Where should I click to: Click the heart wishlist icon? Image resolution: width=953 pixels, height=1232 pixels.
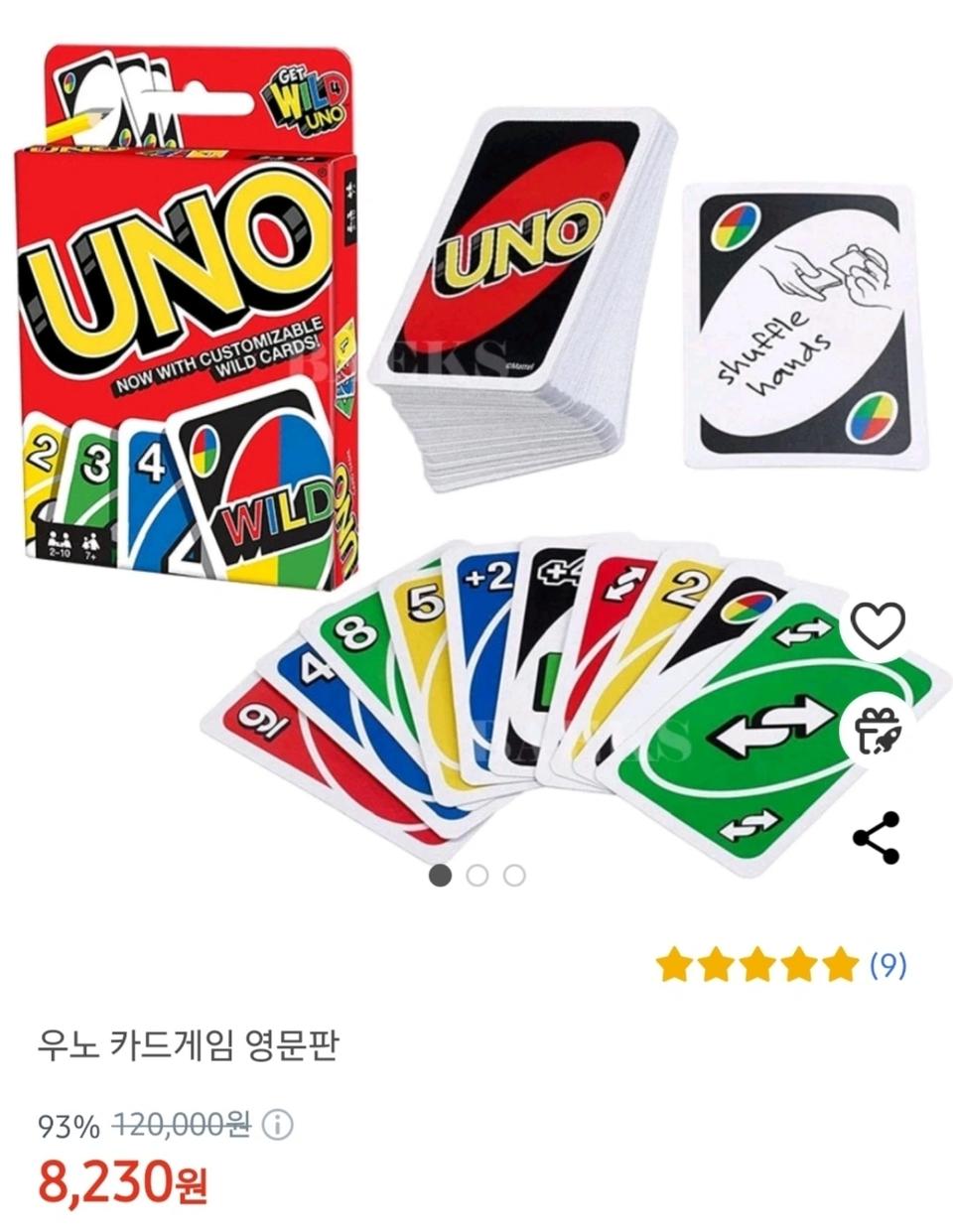[878, 626]
